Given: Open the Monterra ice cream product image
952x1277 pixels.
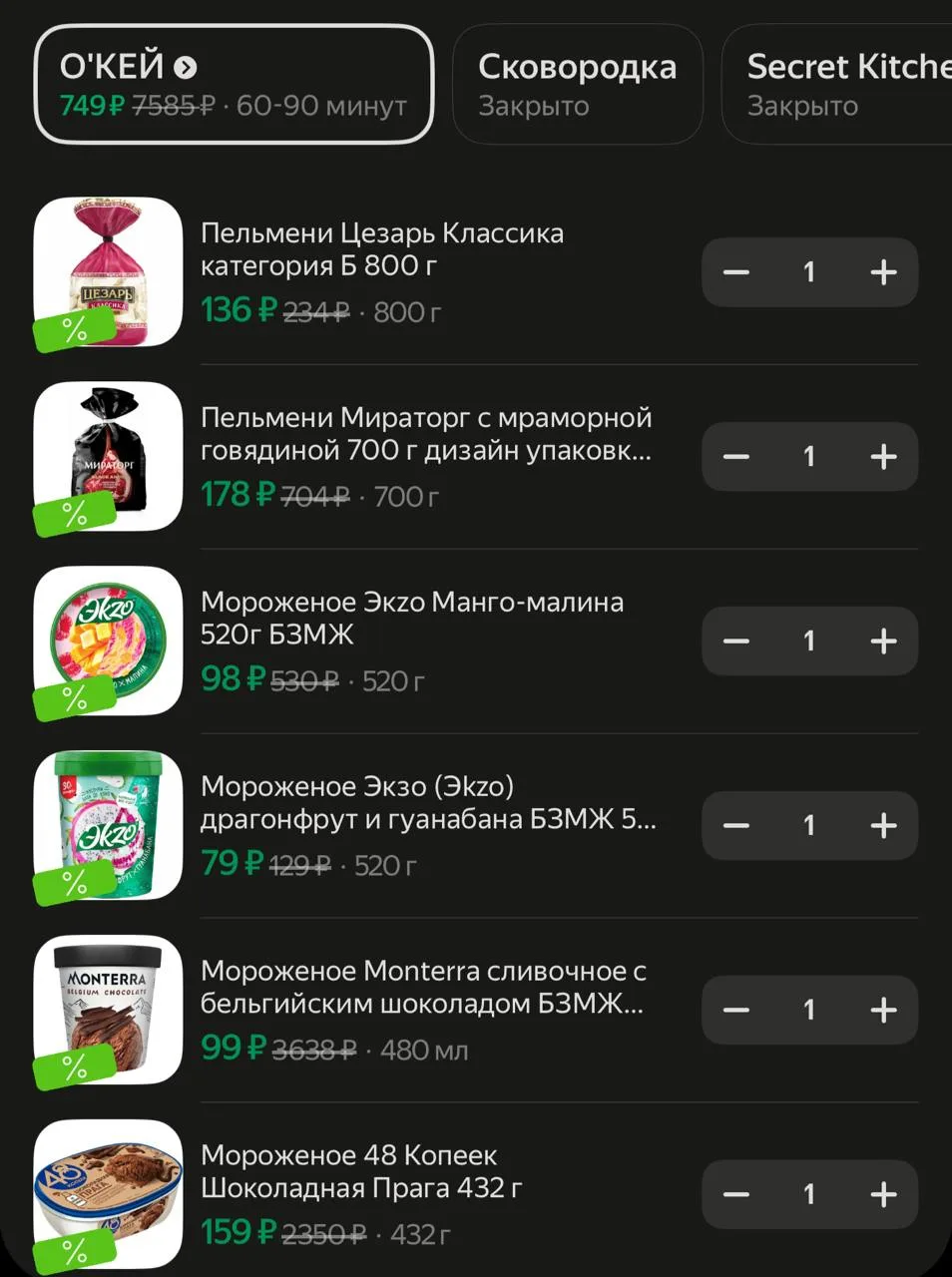Looking at the screenshot, I should pyautogui.click(x=108, y=1011).
